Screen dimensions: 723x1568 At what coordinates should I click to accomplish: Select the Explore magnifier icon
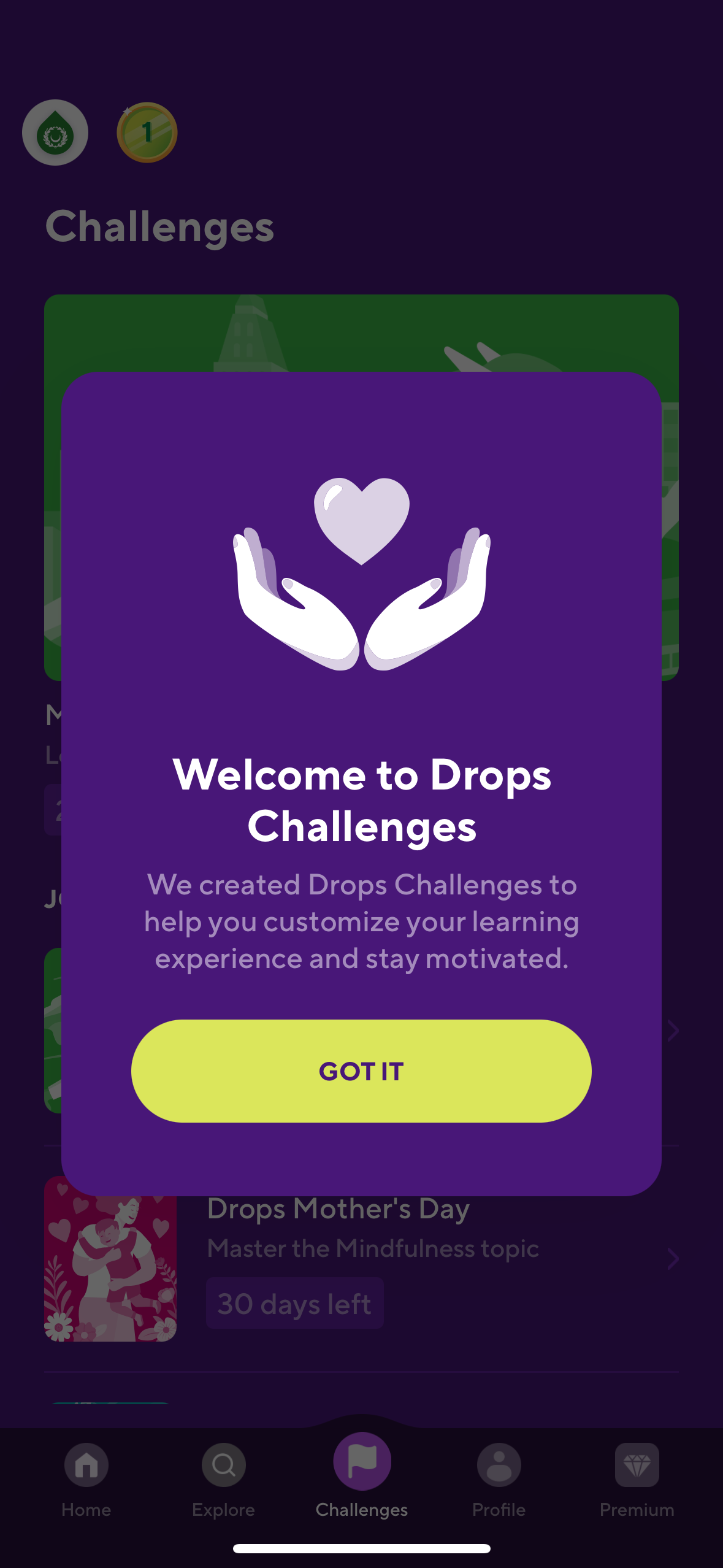pyautogui.click(x=223, y=1465)
